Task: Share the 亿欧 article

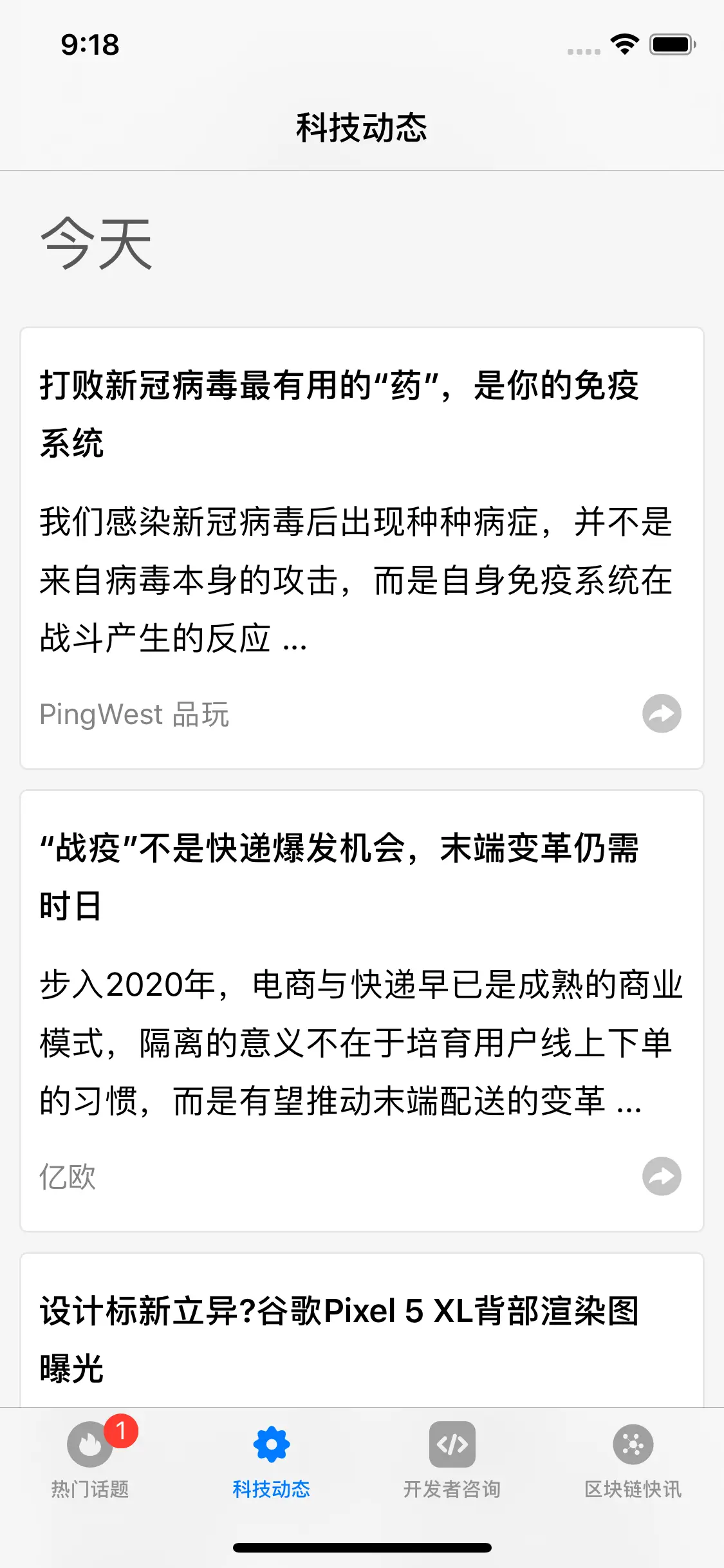Action: 662,1176
